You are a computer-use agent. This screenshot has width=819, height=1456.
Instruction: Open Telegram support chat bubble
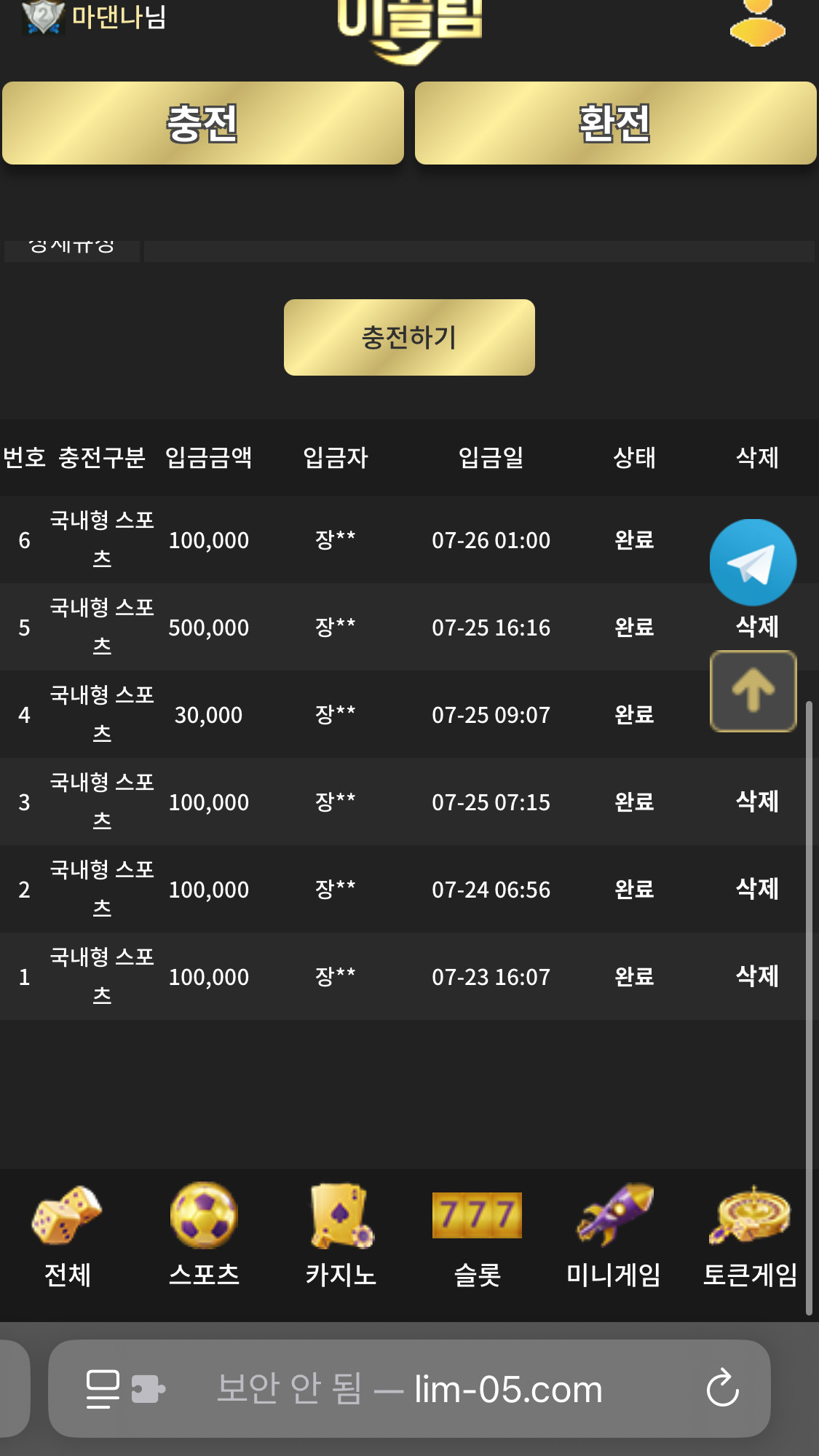point(753,562)
